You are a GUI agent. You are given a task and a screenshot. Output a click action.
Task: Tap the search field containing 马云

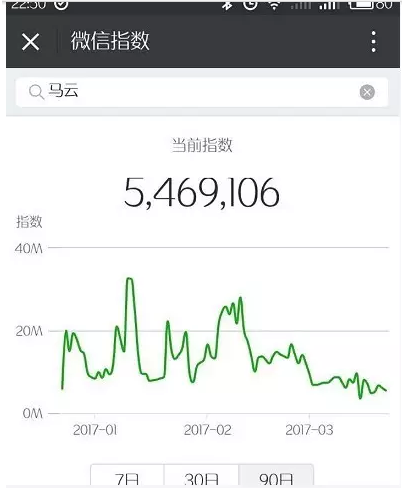pyautogui.click(x=202, y=92)
